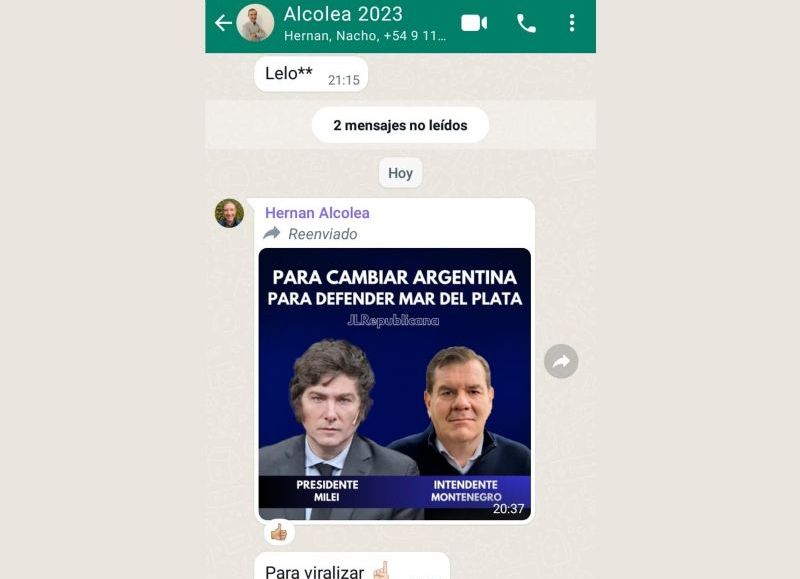
Task: Go back to the chat list
Action: (222, 23)
